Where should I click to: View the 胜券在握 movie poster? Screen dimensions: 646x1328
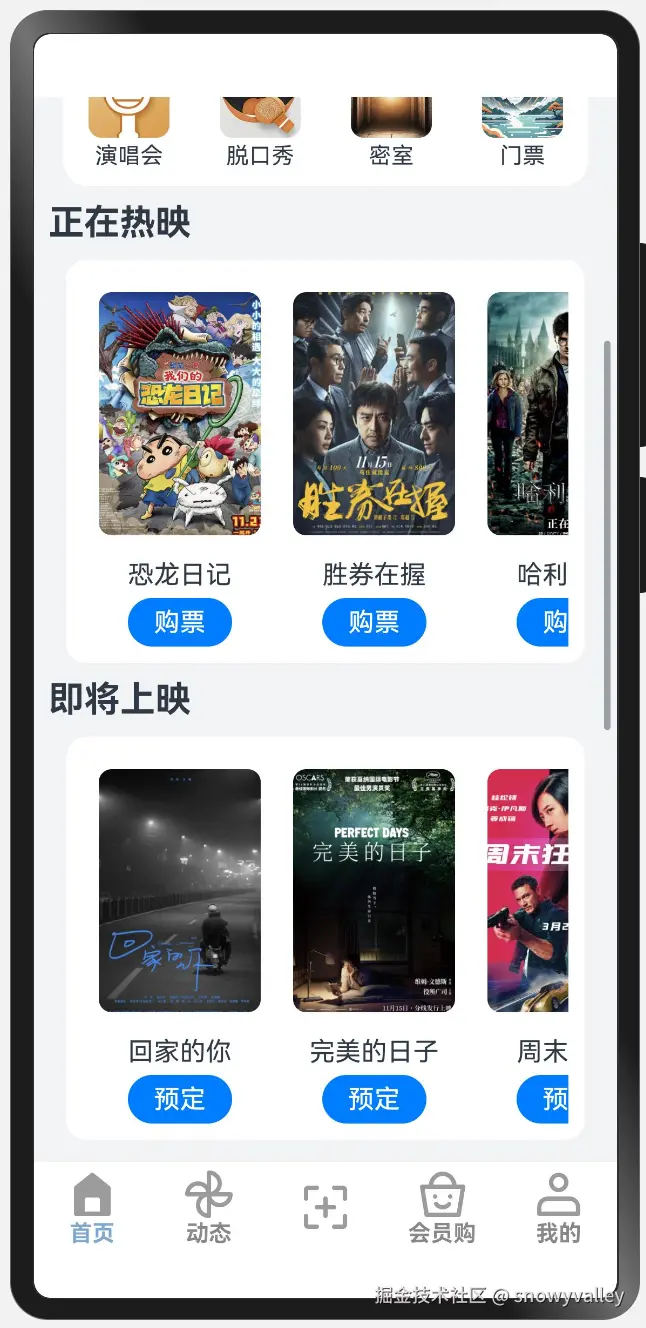(x=374, y=413)
